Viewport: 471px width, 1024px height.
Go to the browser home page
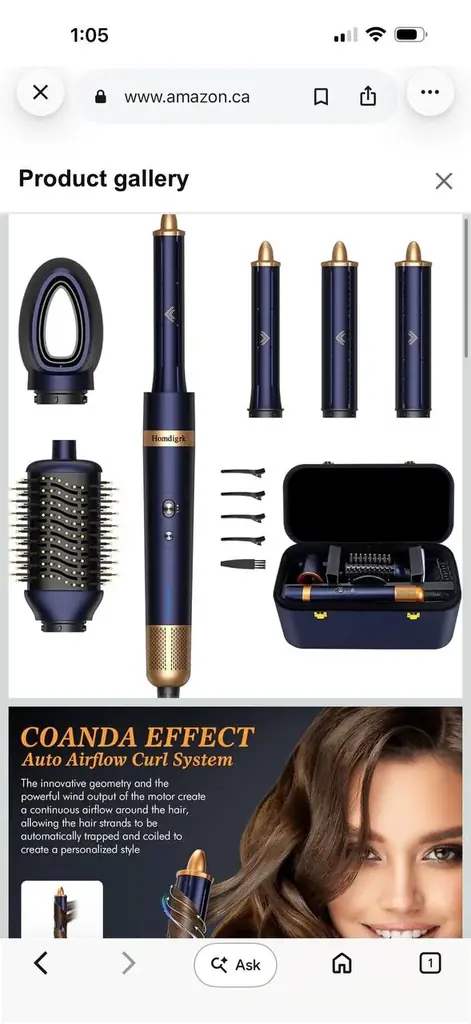(342, 963)
